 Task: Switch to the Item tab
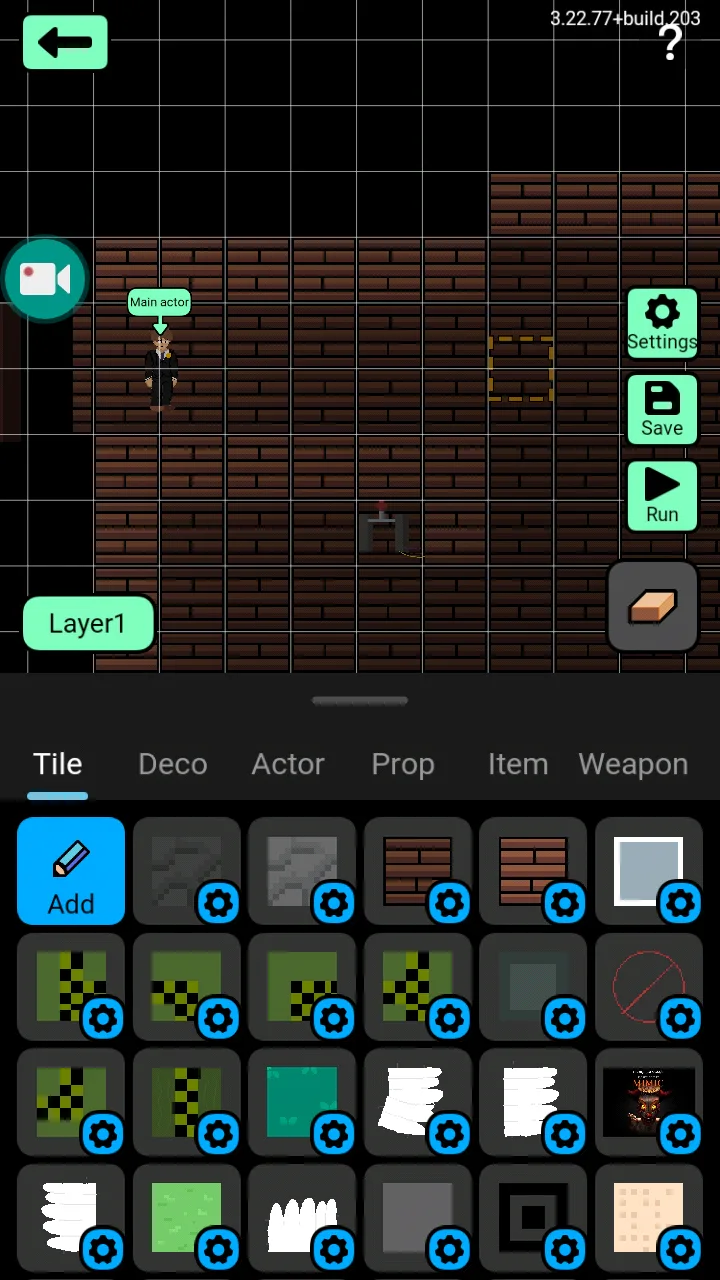(x=518, y=764)
